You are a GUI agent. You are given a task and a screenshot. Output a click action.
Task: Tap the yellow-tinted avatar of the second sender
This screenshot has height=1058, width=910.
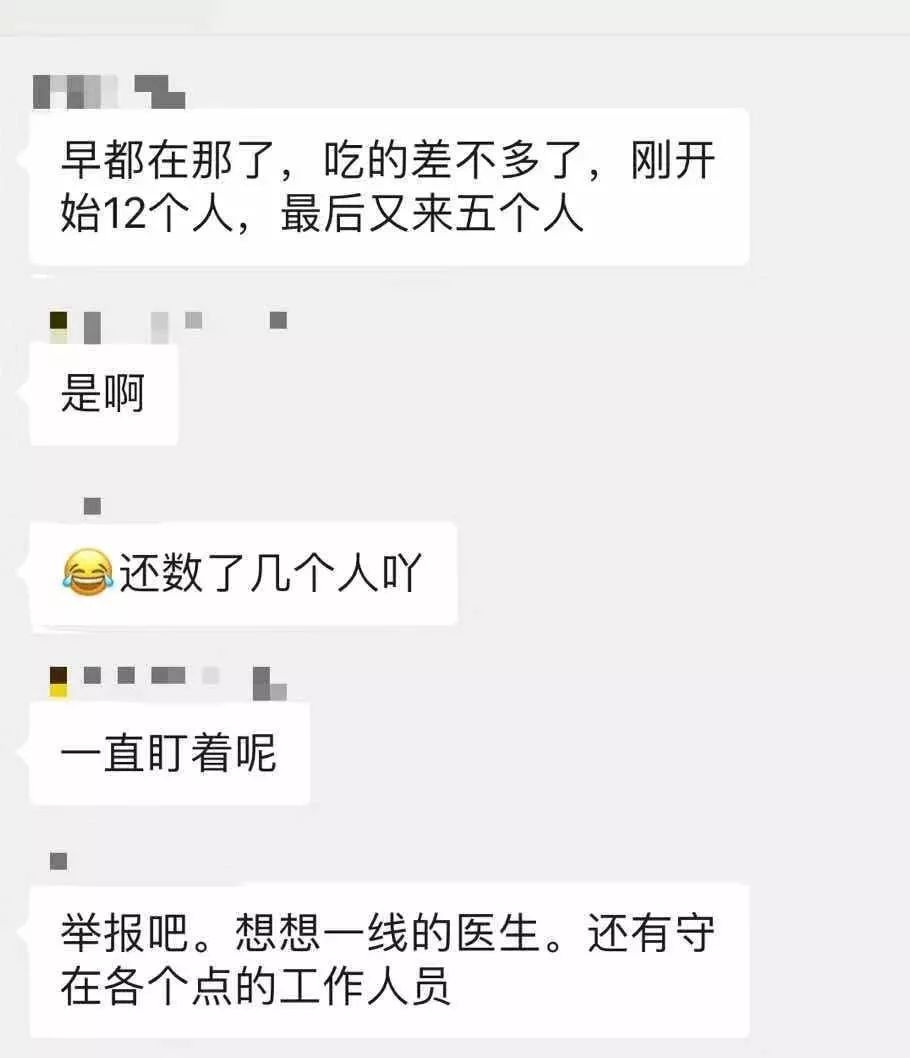57,320
